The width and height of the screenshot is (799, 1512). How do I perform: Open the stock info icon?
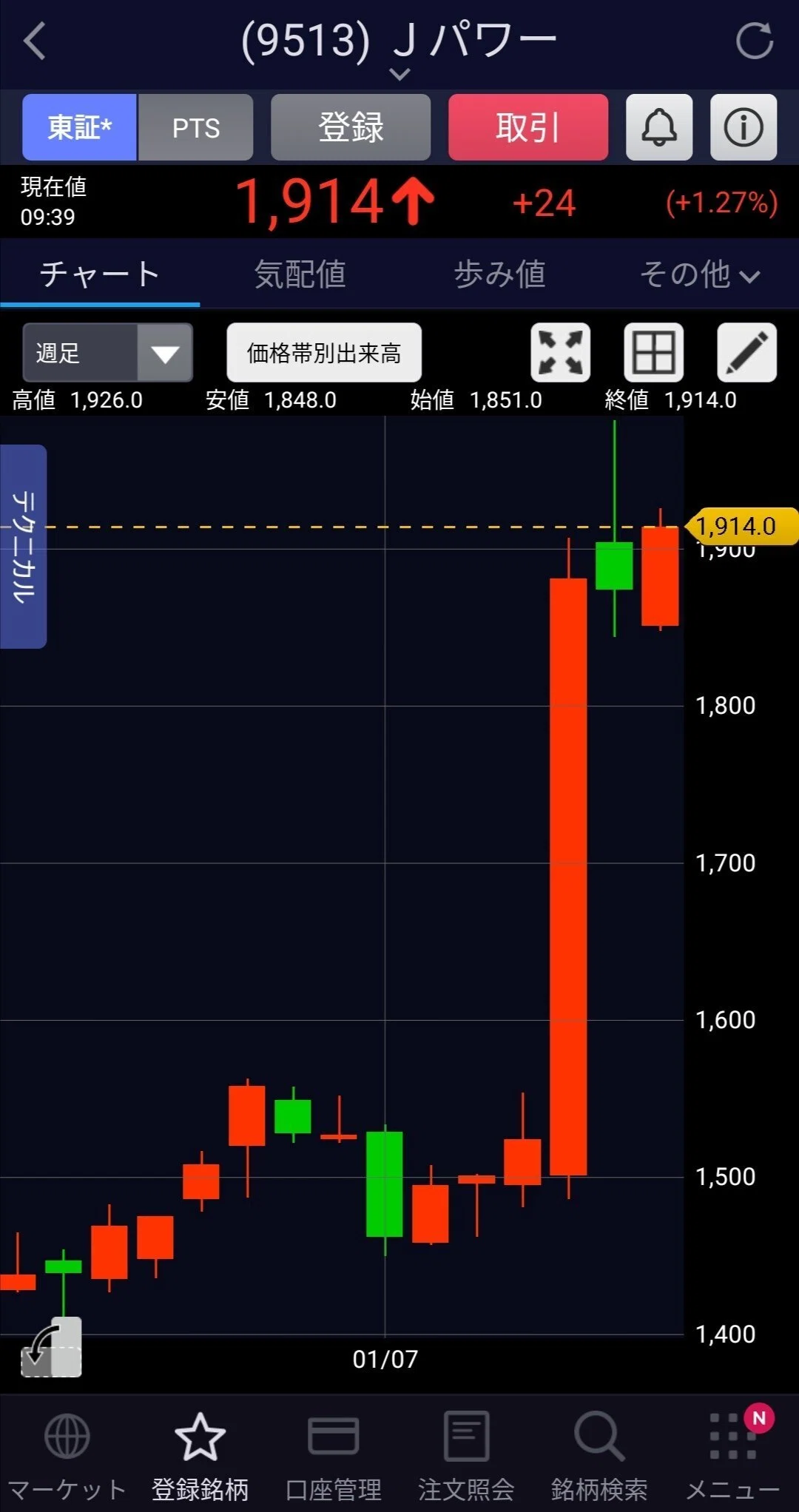click(744, 127)
